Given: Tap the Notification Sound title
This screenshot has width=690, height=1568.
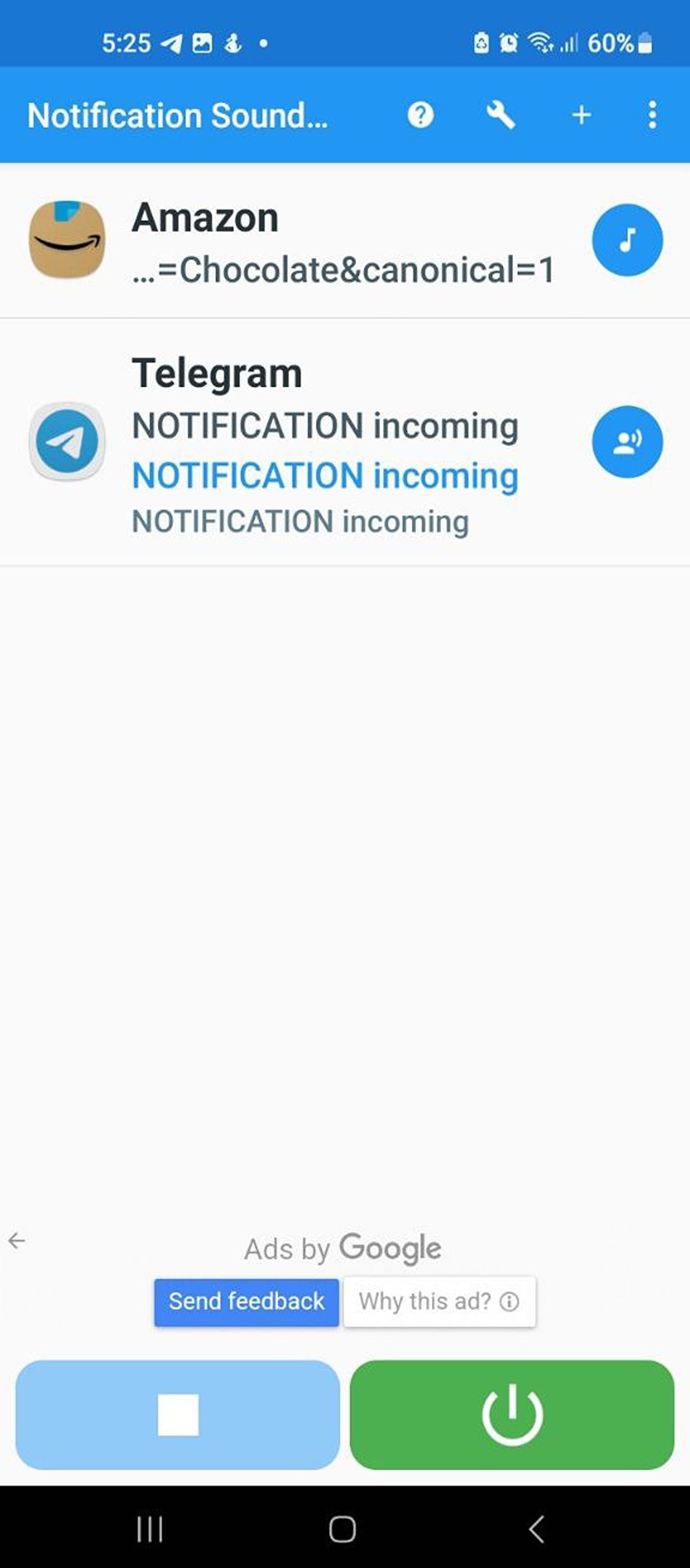Looking at the screenshot, I should point(178,115).
